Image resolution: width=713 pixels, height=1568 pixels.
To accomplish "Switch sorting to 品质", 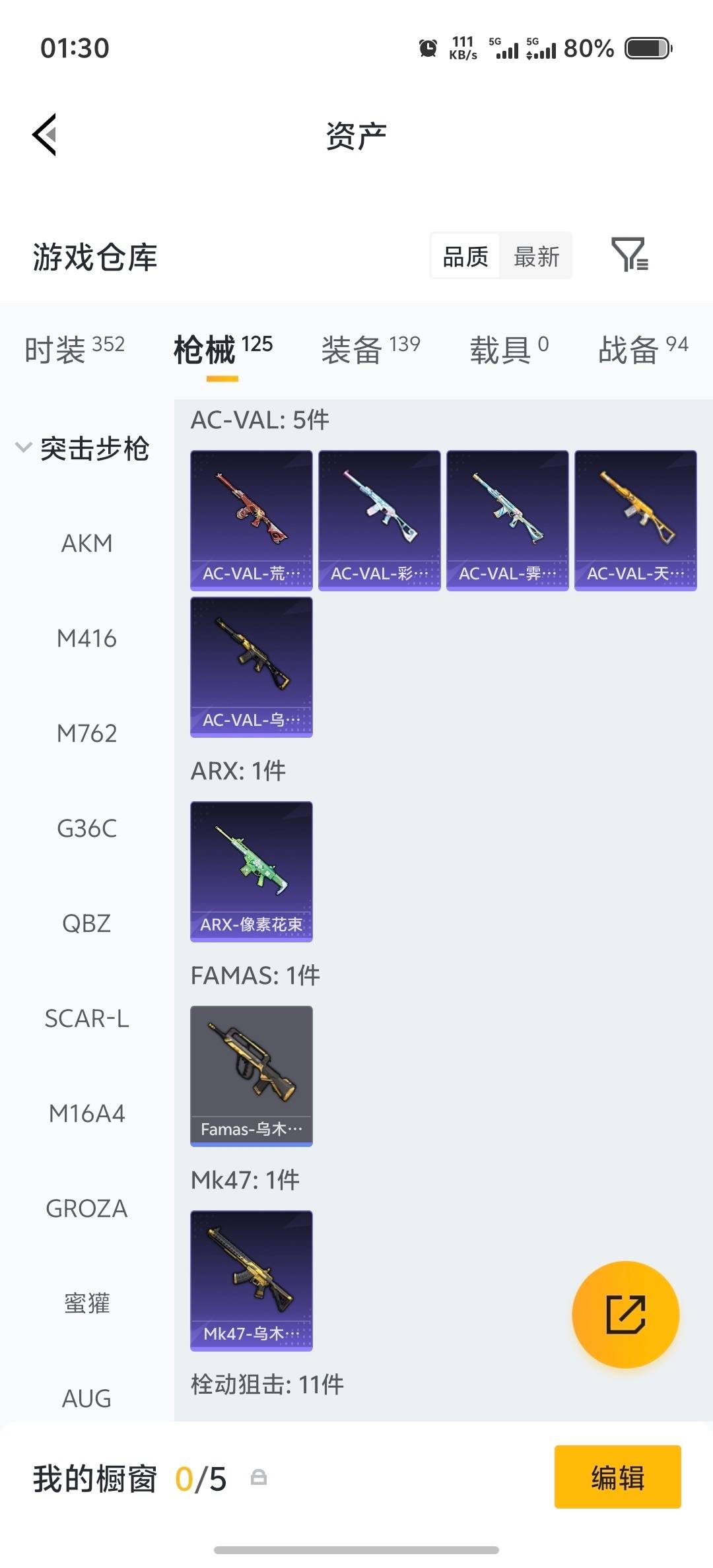I will [465, 256].
